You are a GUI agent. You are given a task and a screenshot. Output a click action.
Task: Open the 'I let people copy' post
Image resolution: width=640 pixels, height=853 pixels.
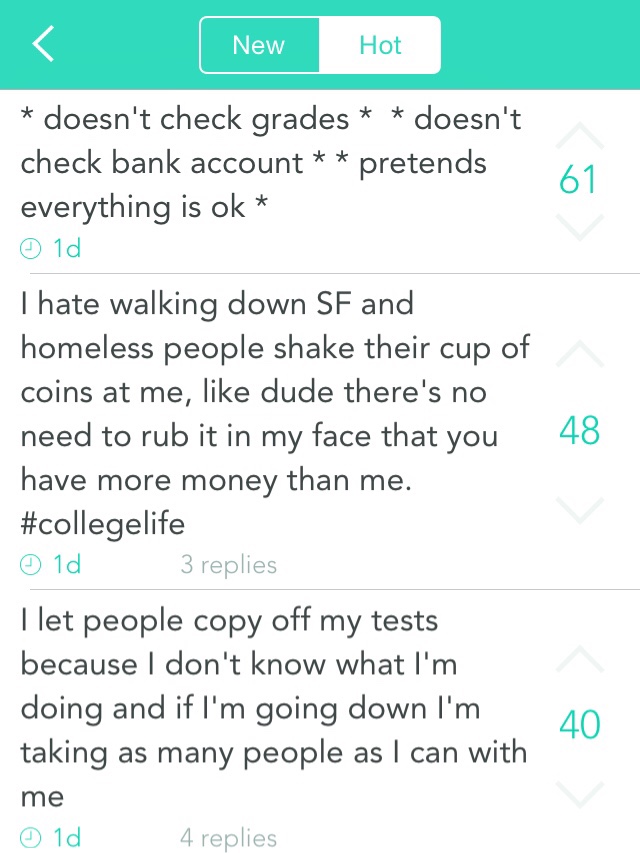[x=270, y=710]
